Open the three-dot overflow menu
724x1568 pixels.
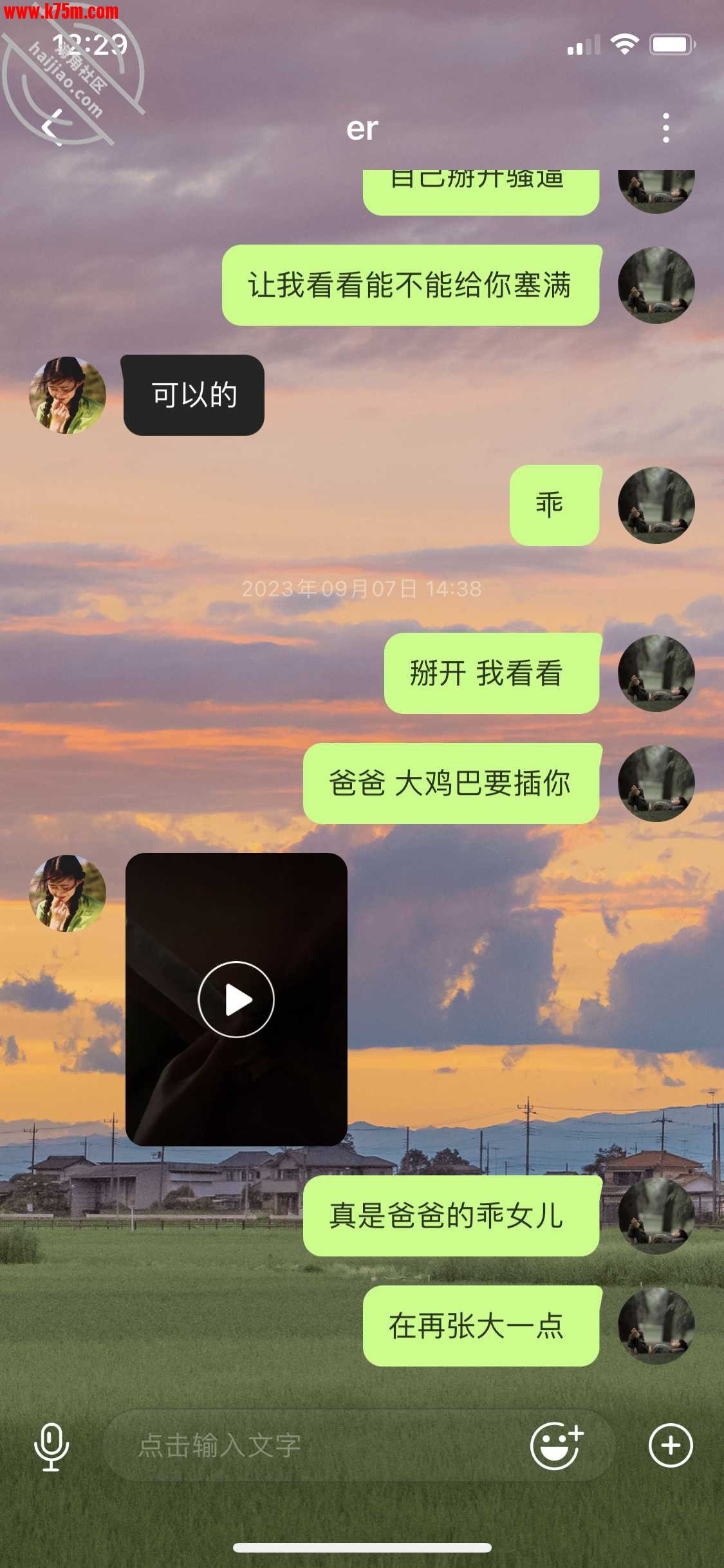pyautogui.click(x=665, y=128)
